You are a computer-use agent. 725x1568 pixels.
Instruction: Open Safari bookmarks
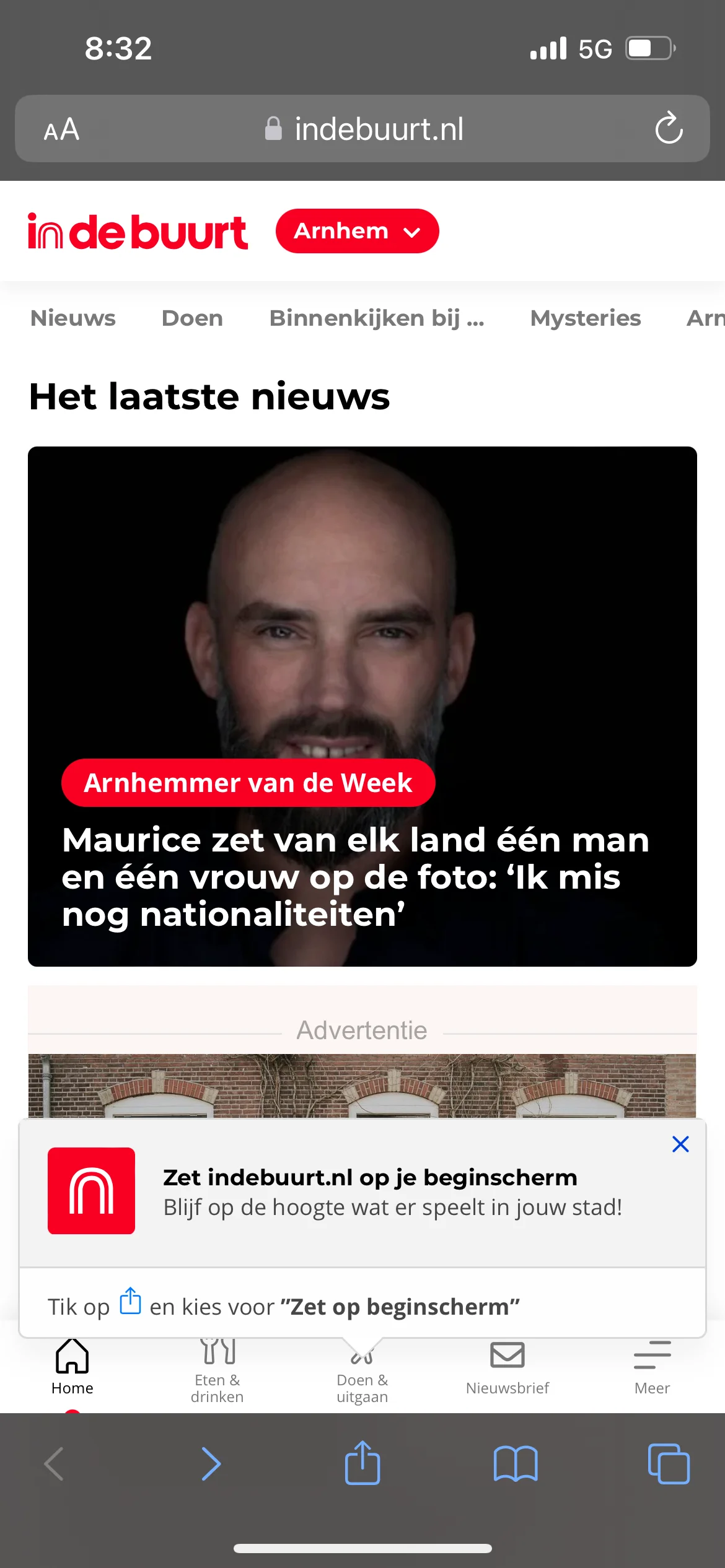[516, 1464]
